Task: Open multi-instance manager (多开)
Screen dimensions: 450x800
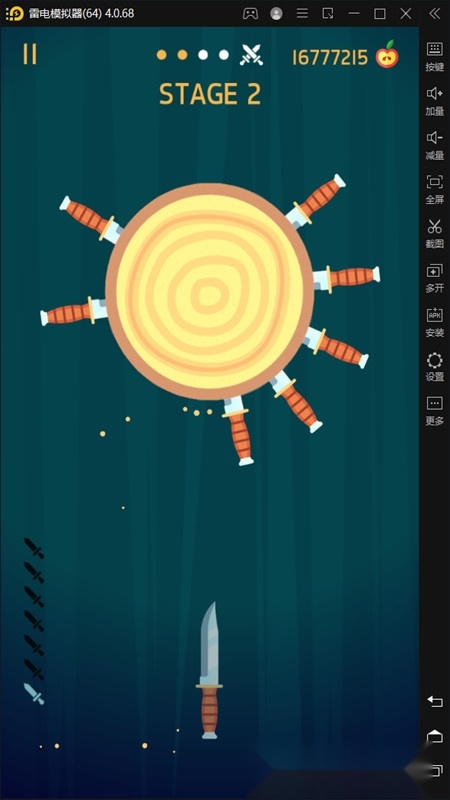Action: (435, 278)
